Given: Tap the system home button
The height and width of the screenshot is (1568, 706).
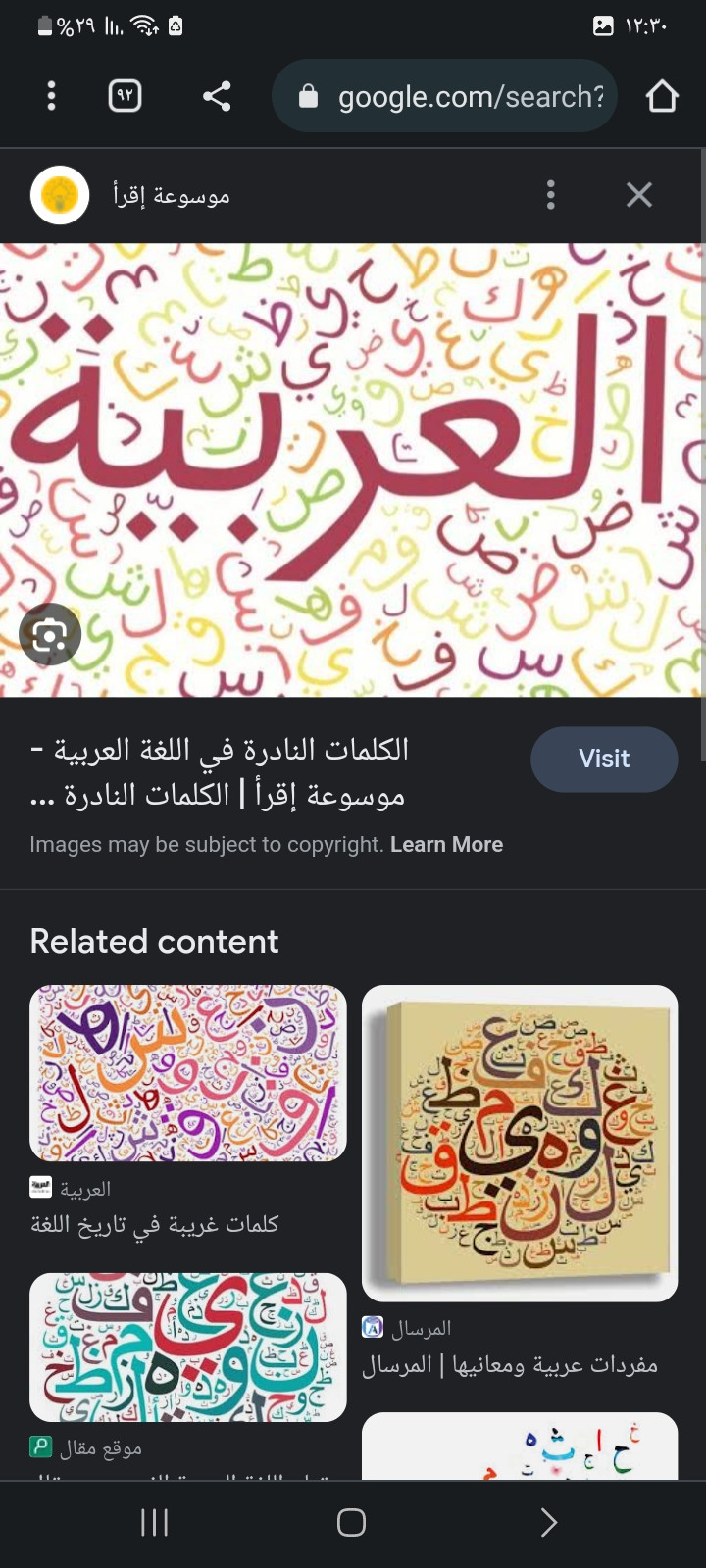Looking at the screenshot, I should pyautogui.click(x=351, y=1522).
